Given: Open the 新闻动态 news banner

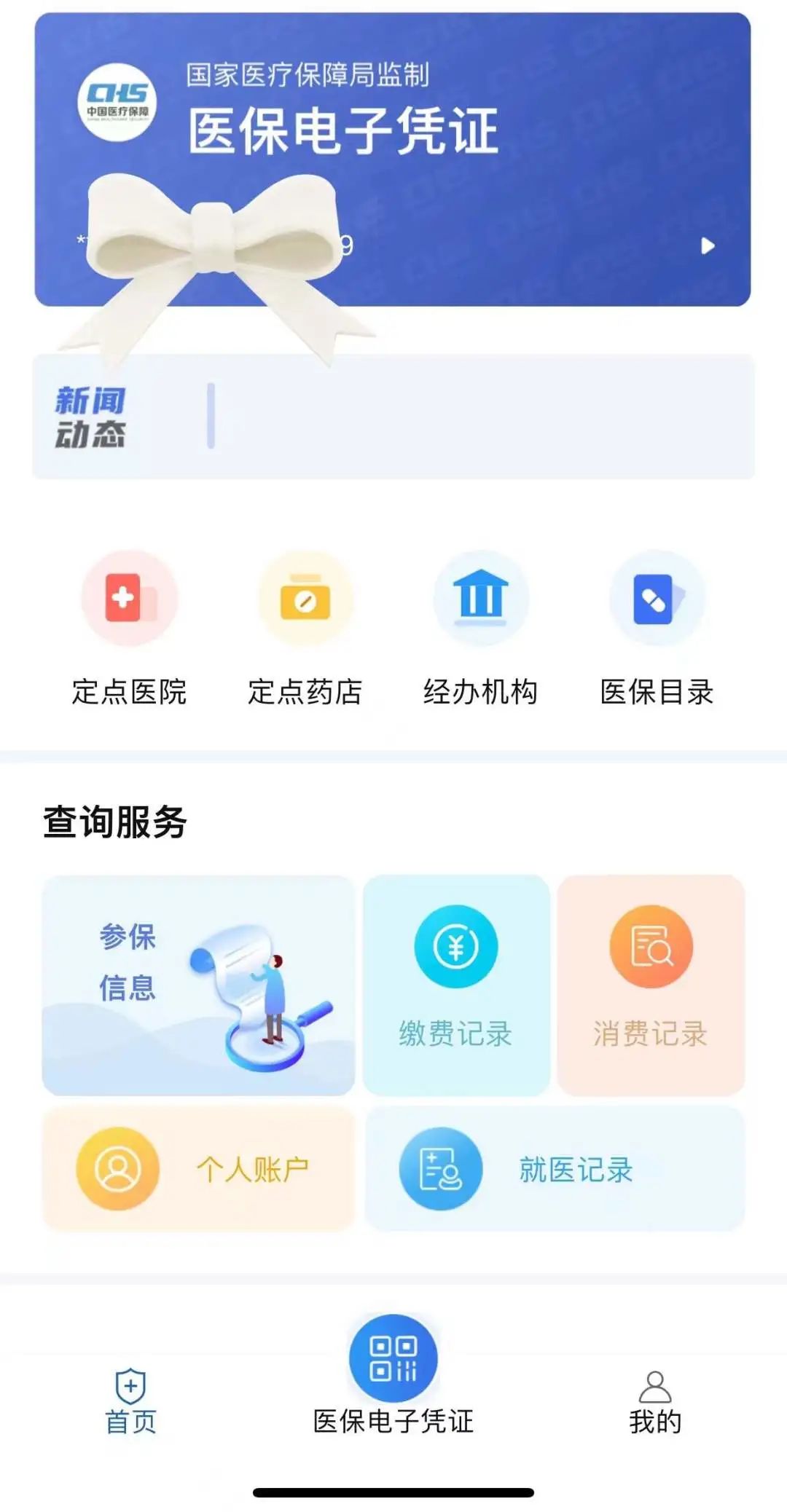Looking at the screenshot, I should click(x=393, y=417).
